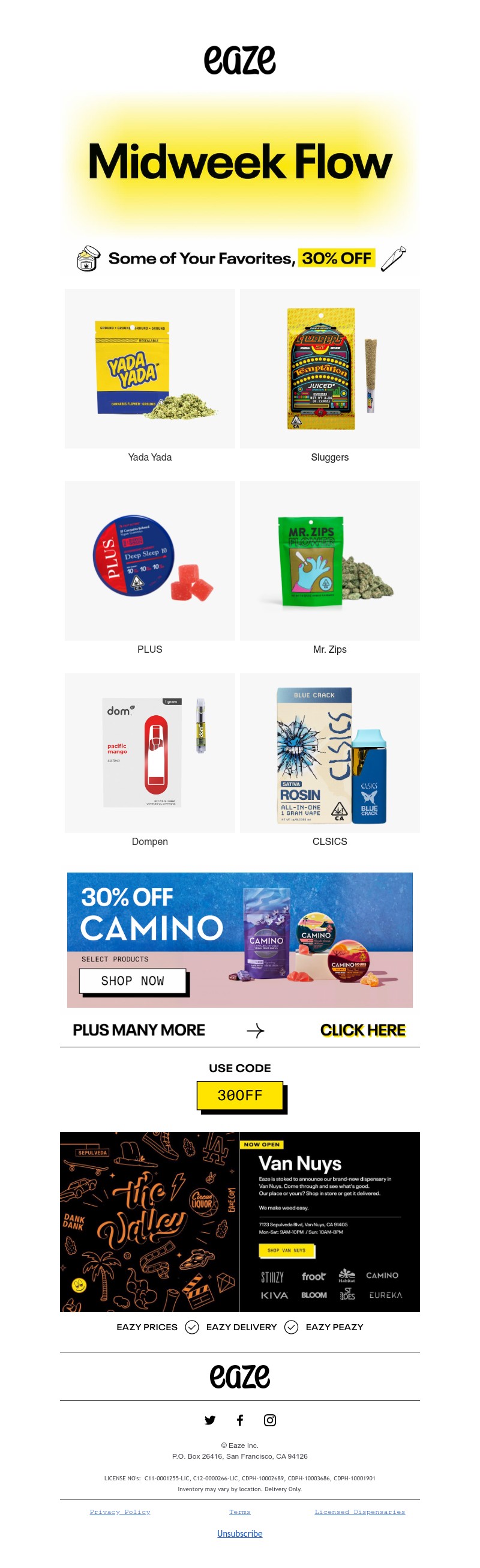This screenshot has height=1568, width=480.
Task: Open Eaze's Instagram page
Action: (x=269, y=1420)
